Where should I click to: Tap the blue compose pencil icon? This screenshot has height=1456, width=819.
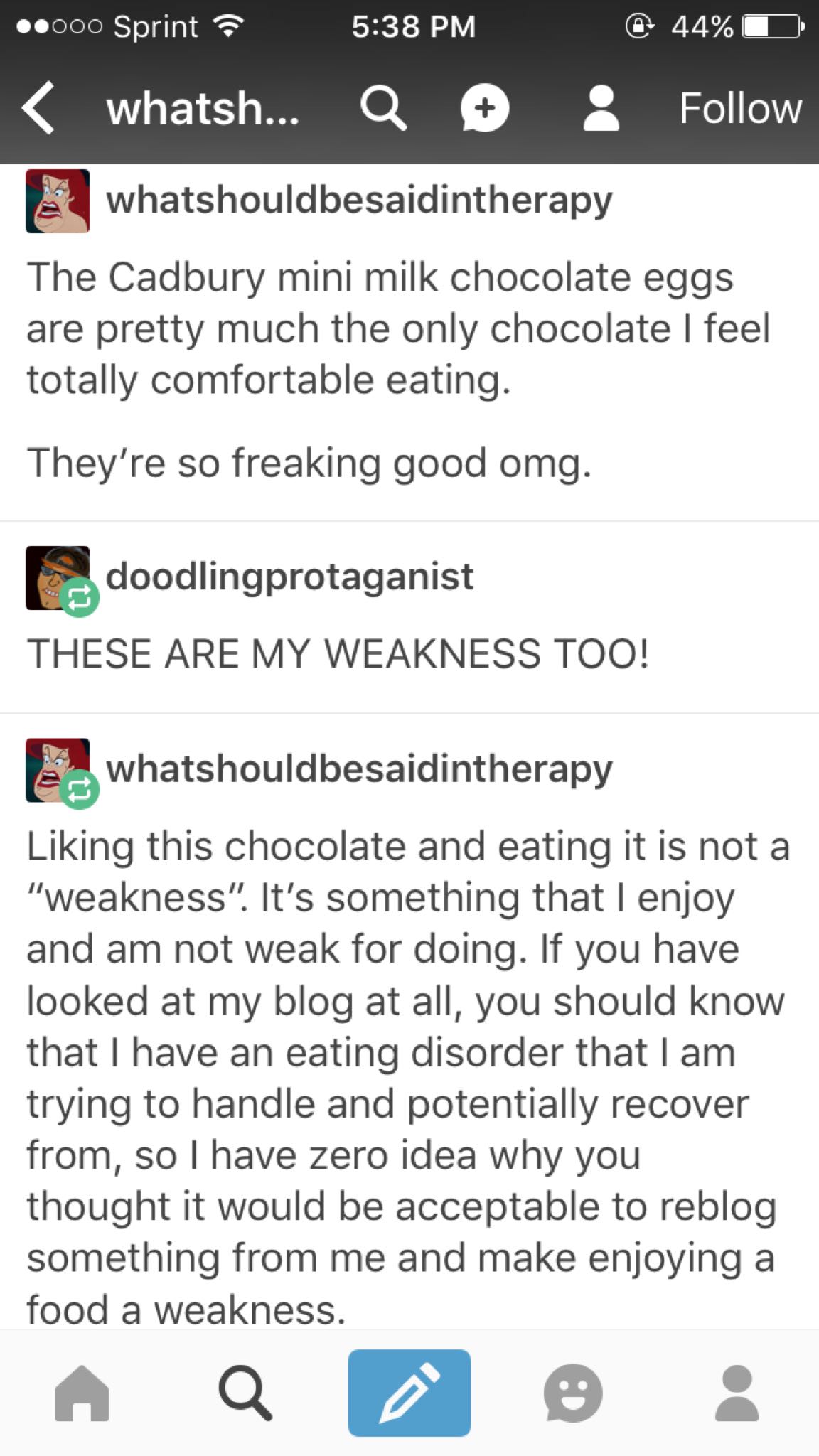click(409, 1392)
